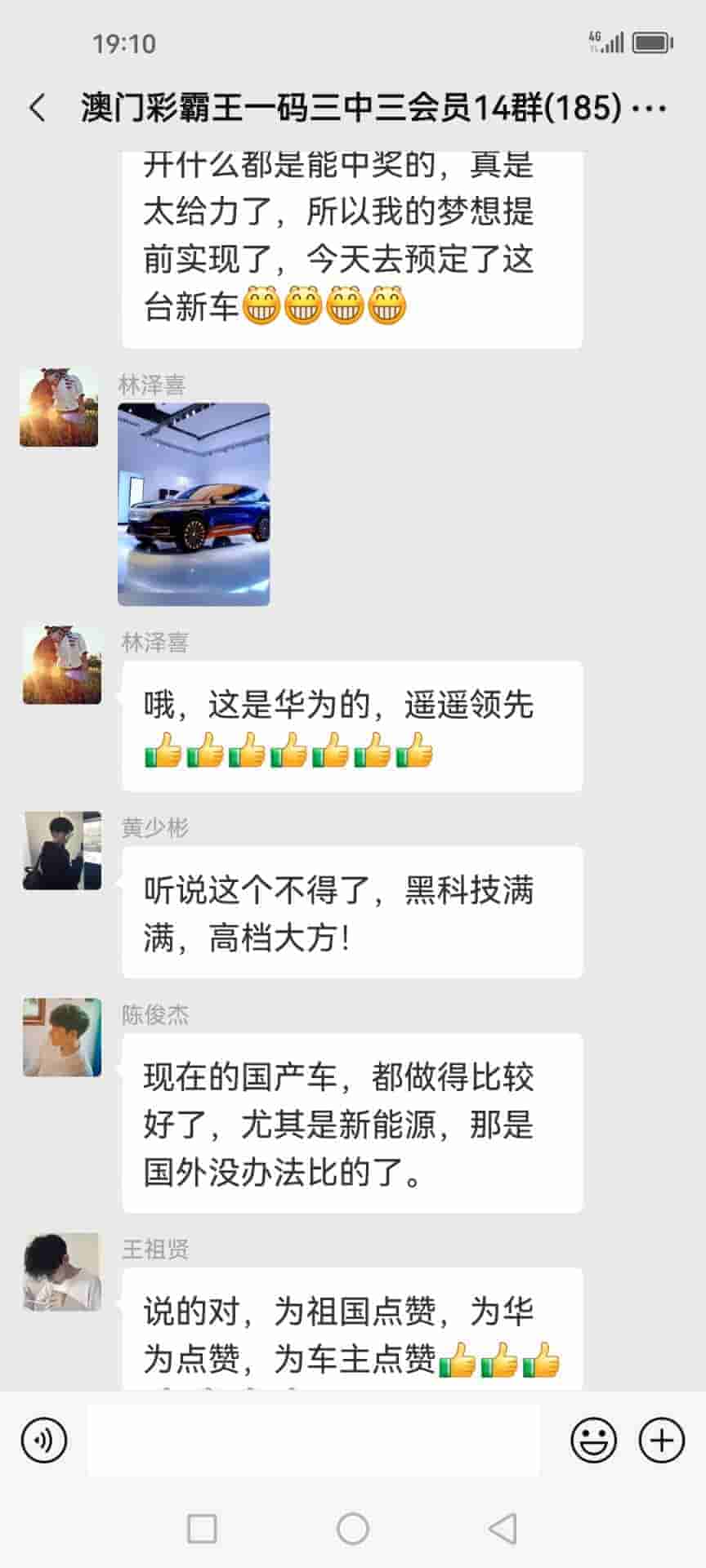
Task: Open the group chat overflow menu
Action: (650, 108)
